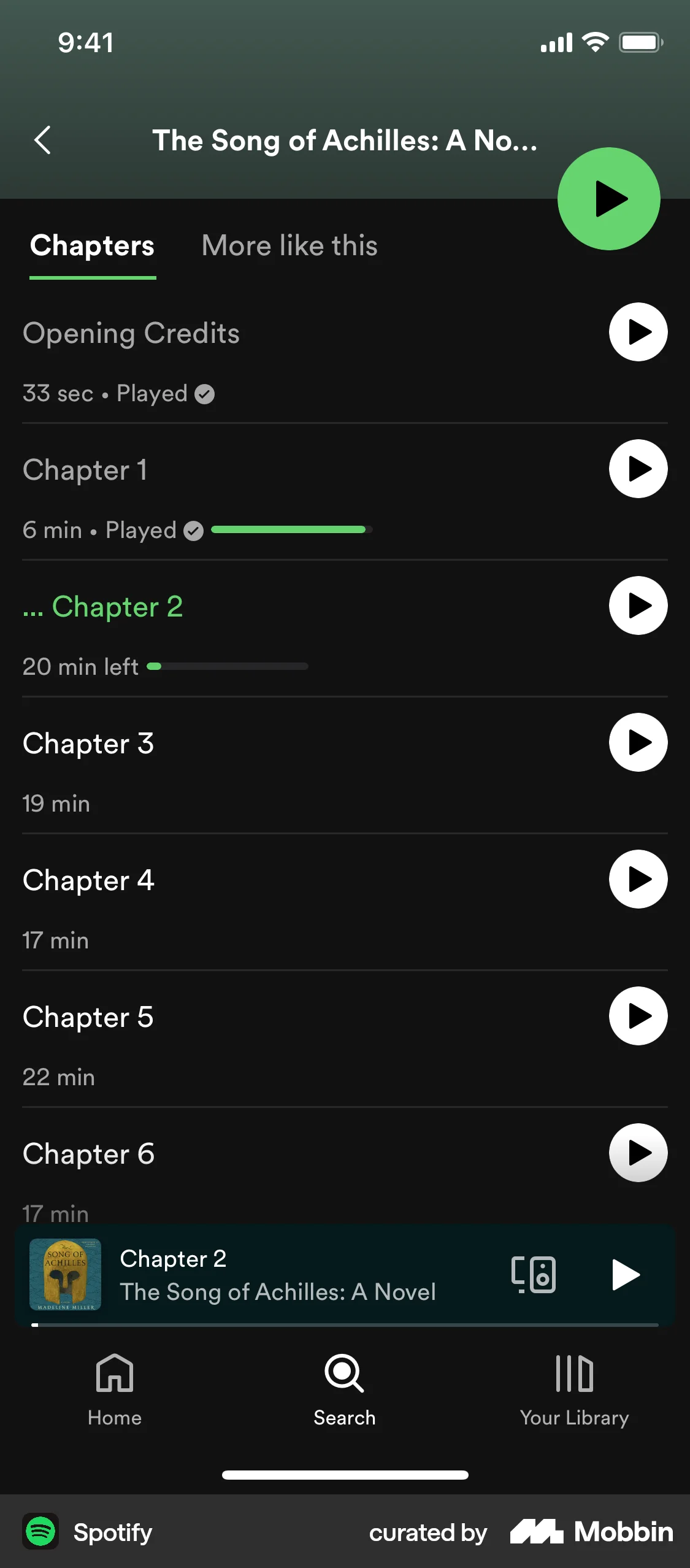Resume playback from the mini player
Viewport: 690px width, 1568px height.
coord(626,1275)
